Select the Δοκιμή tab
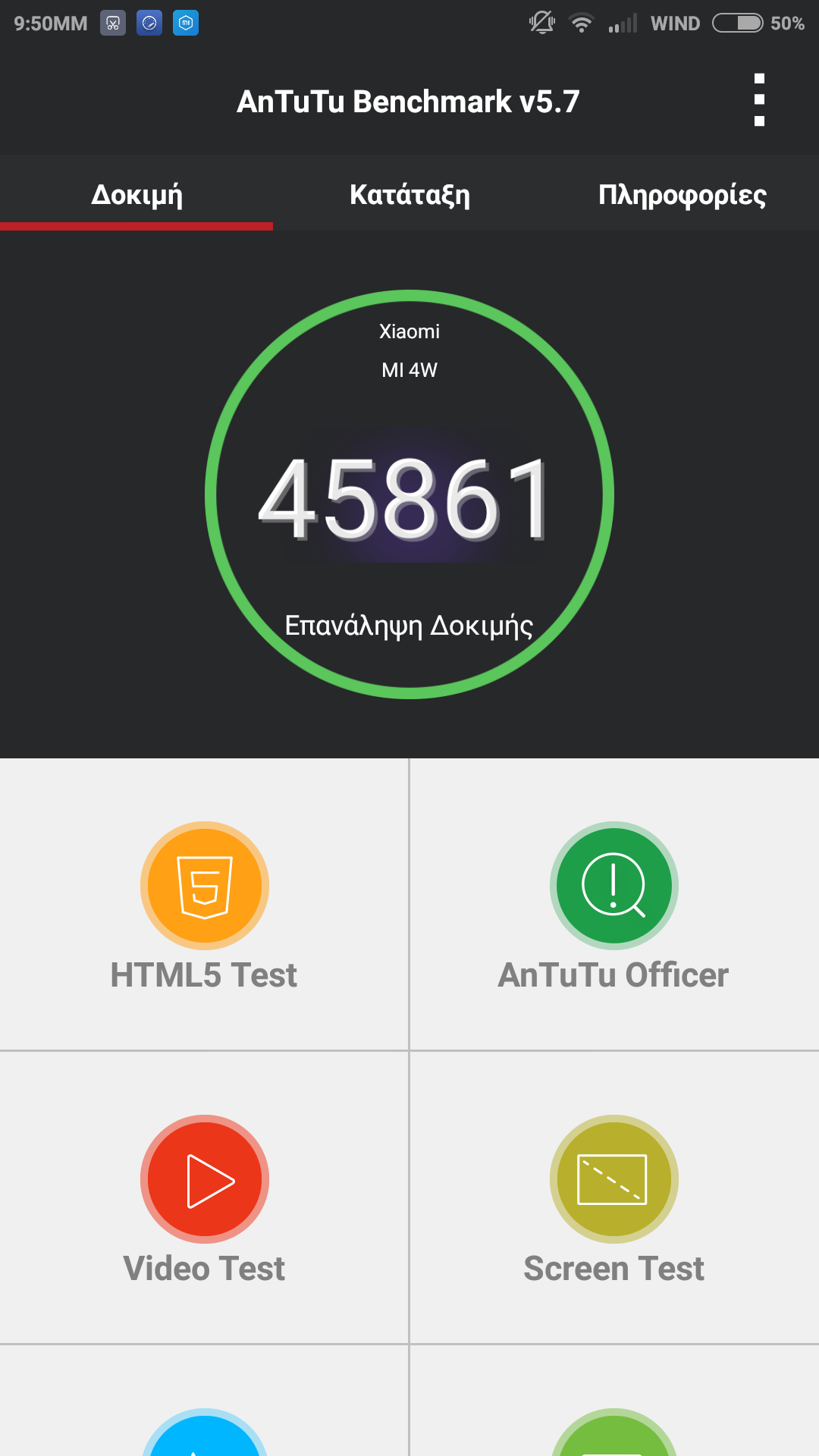819x1456 pixels. pos(136,195)
